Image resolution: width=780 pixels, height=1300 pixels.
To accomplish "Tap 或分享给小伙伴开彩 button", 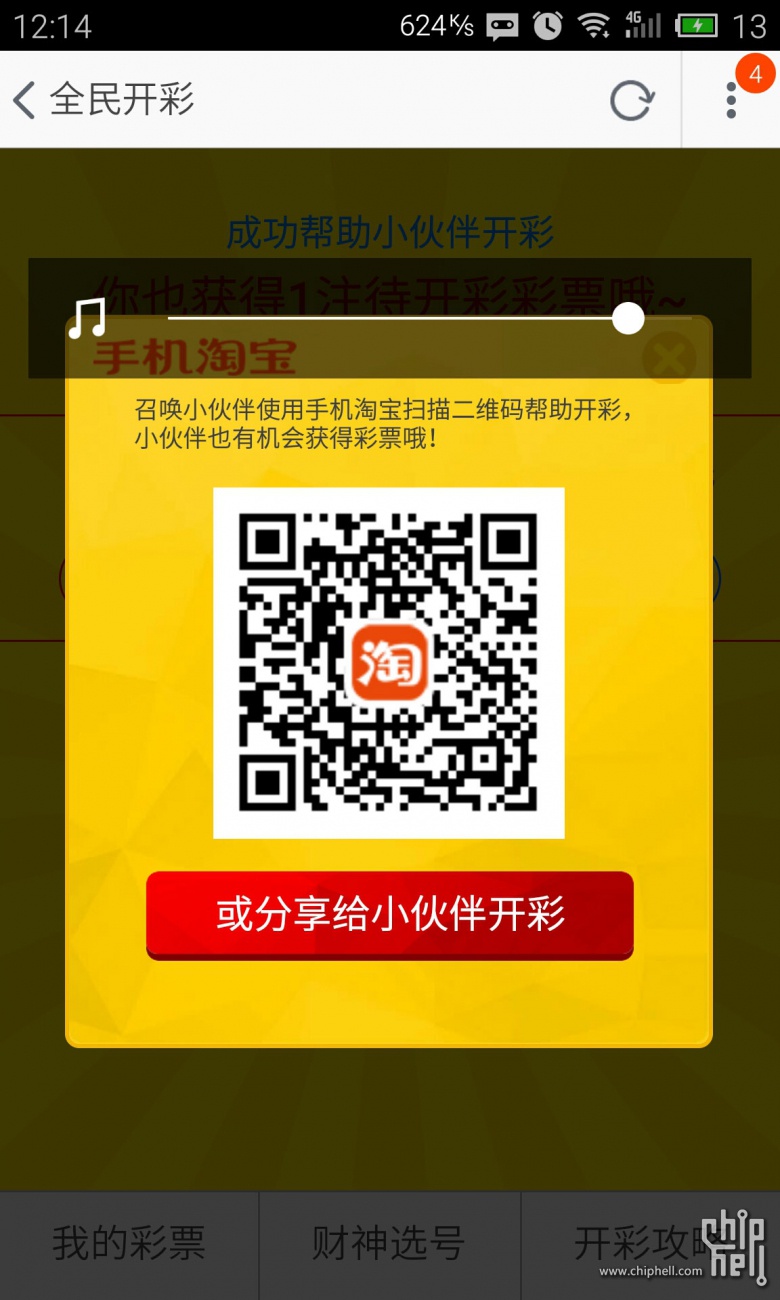I will 390,914.
